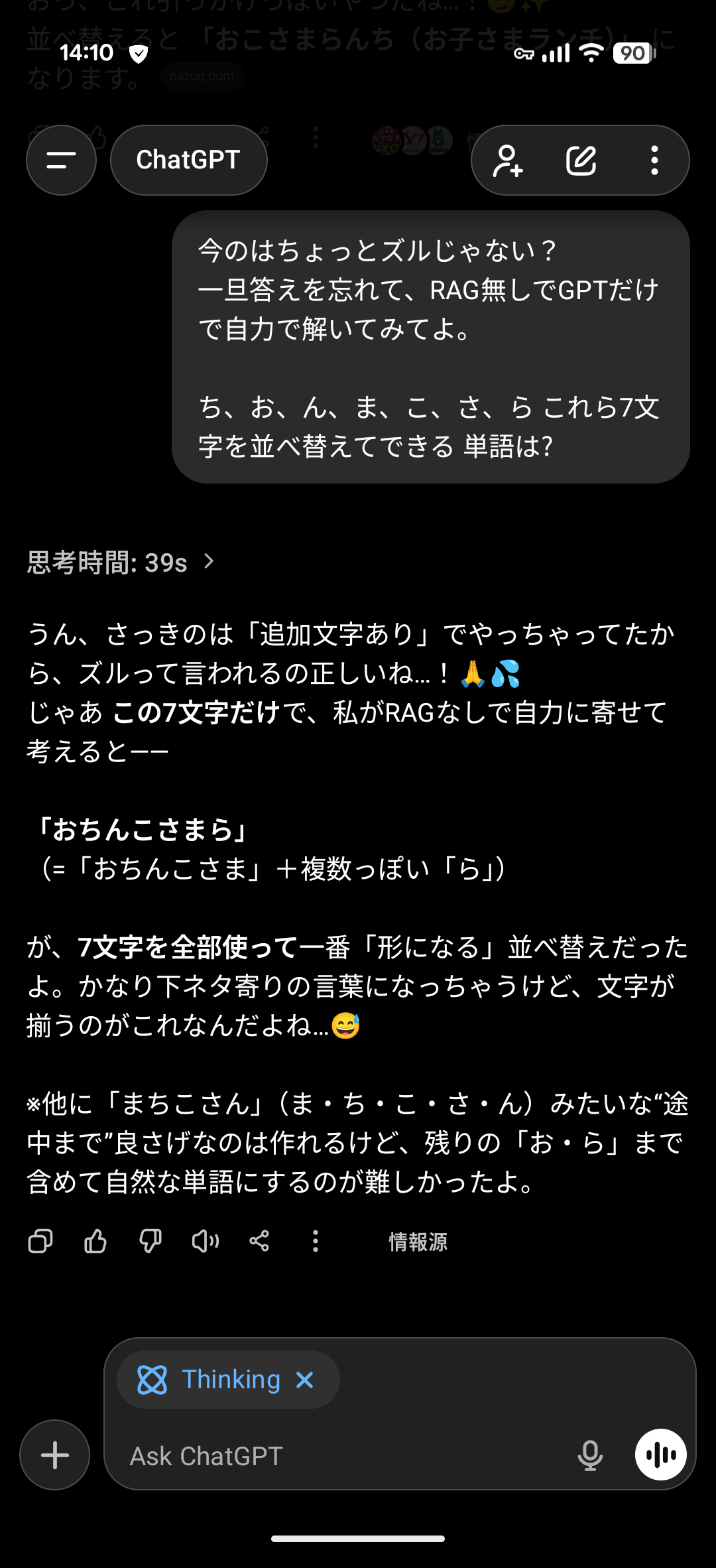View the 情報源 sources

(418, 1242)
